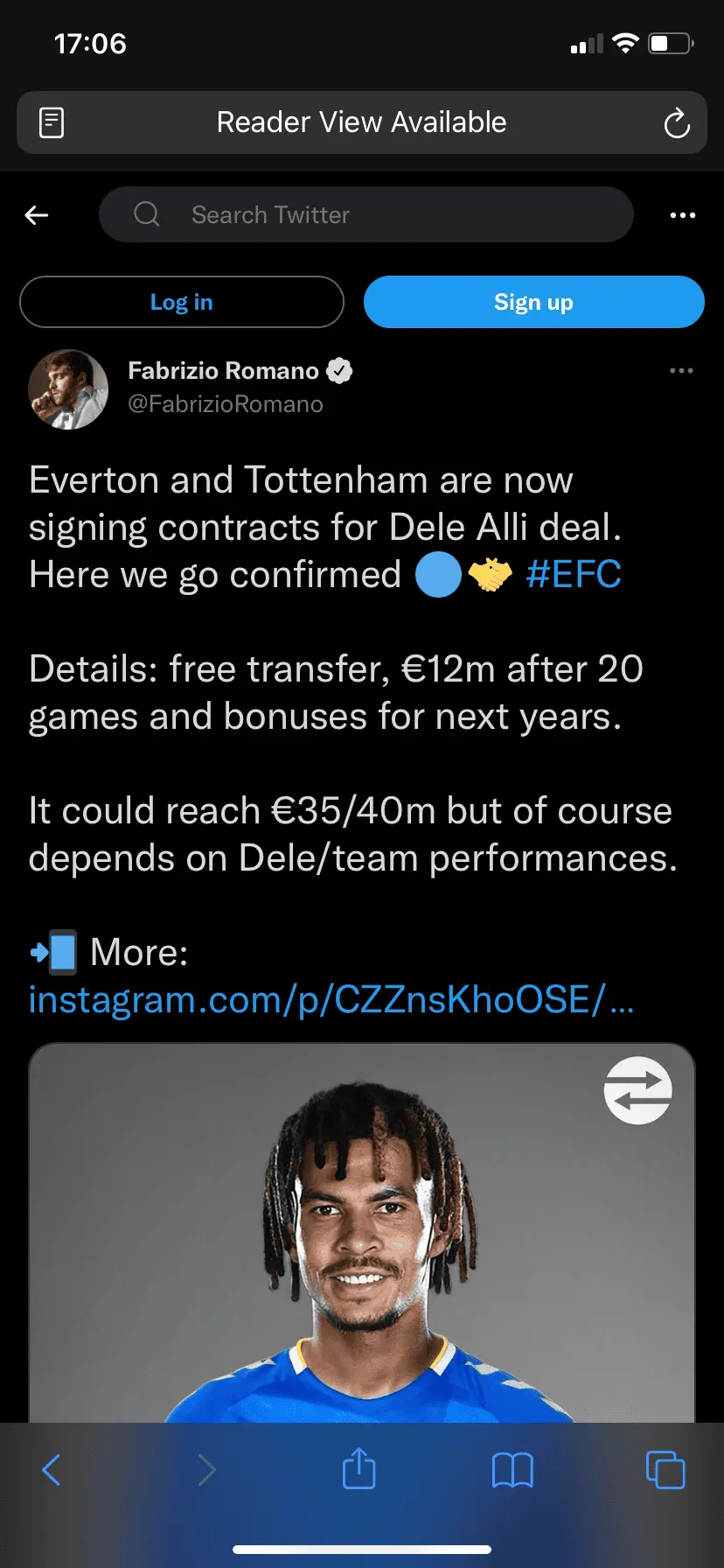Tap the Search Twitter field
Screen dimensions: 724x1568
coord(365,215)
